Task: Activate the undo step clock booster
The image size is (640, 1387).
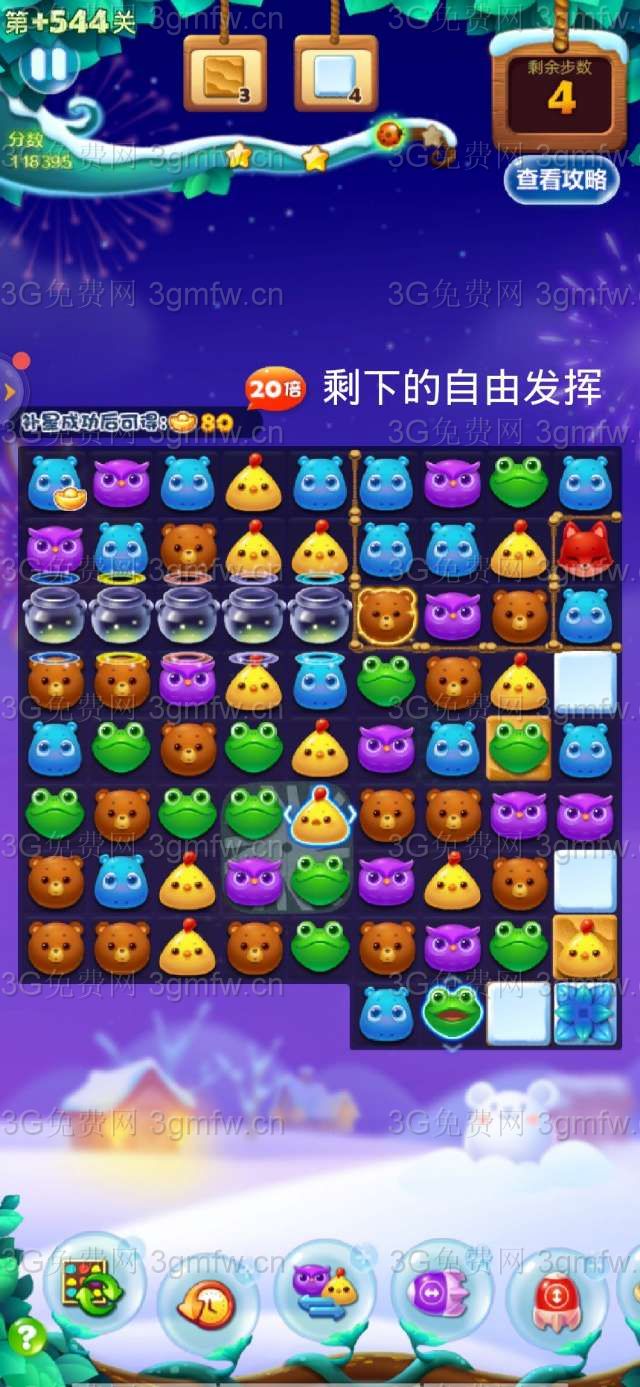Action: click(207, 1302)
